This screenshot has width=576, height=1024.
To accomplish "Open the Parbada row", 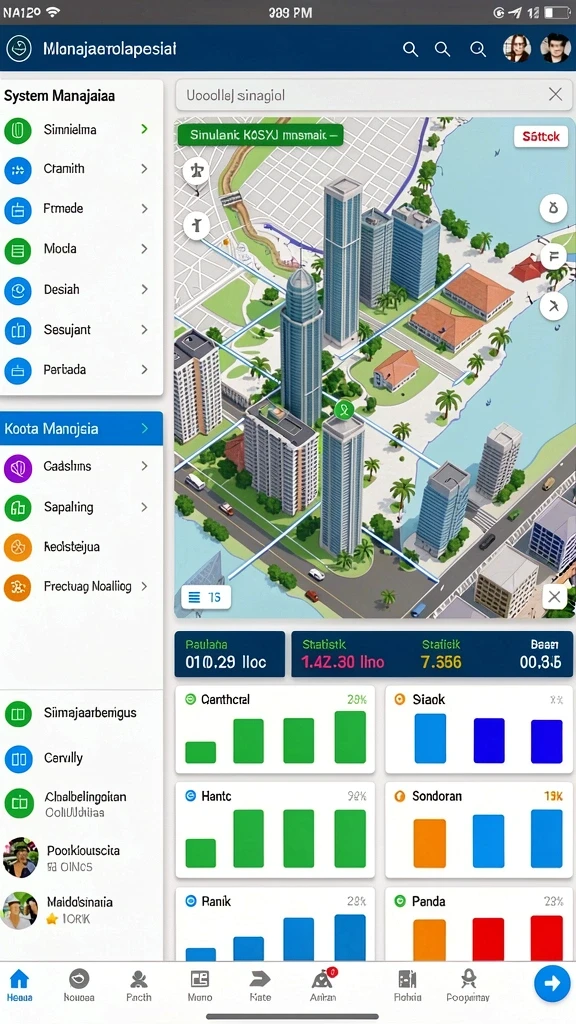I will click(81, 370).
